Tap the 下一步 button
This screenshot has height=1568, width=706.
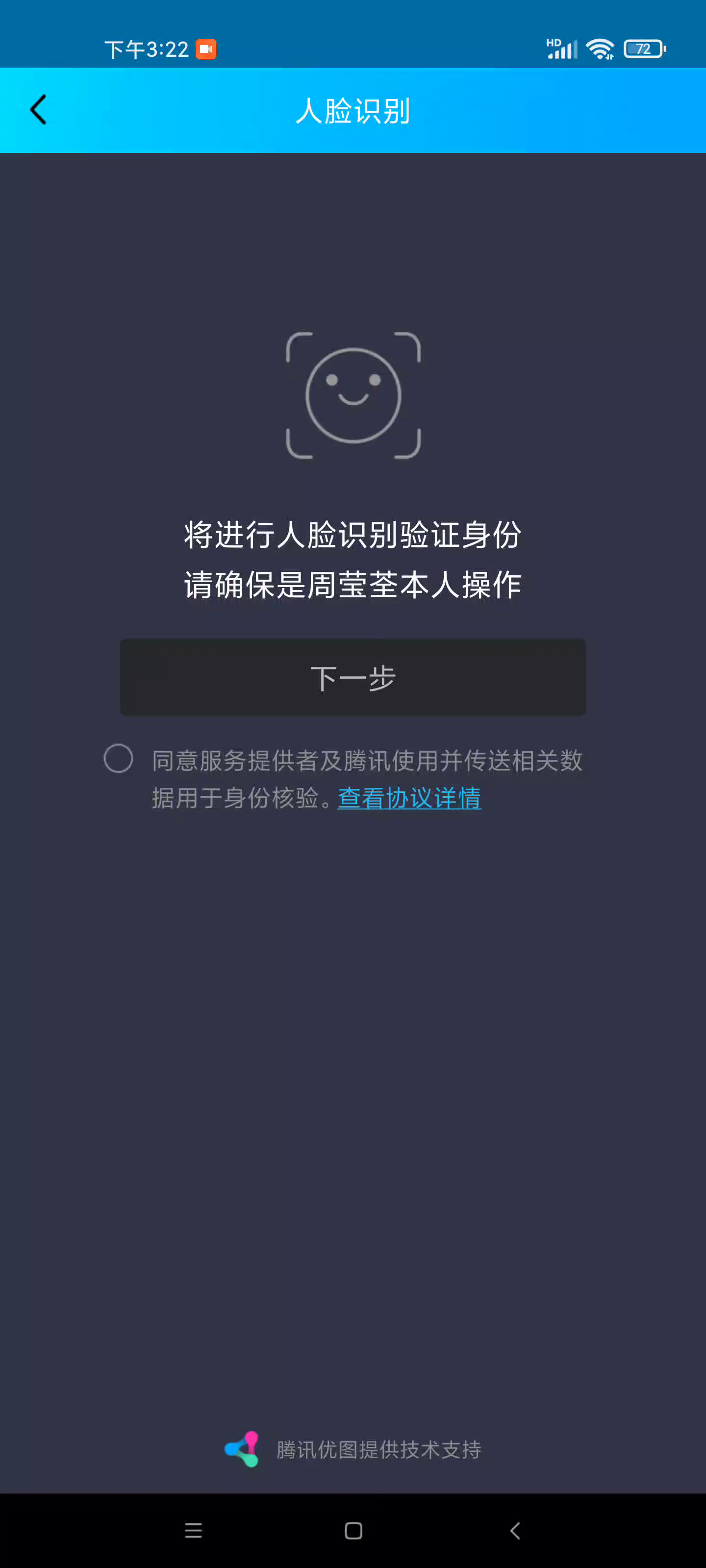click(x=353, y=678)
